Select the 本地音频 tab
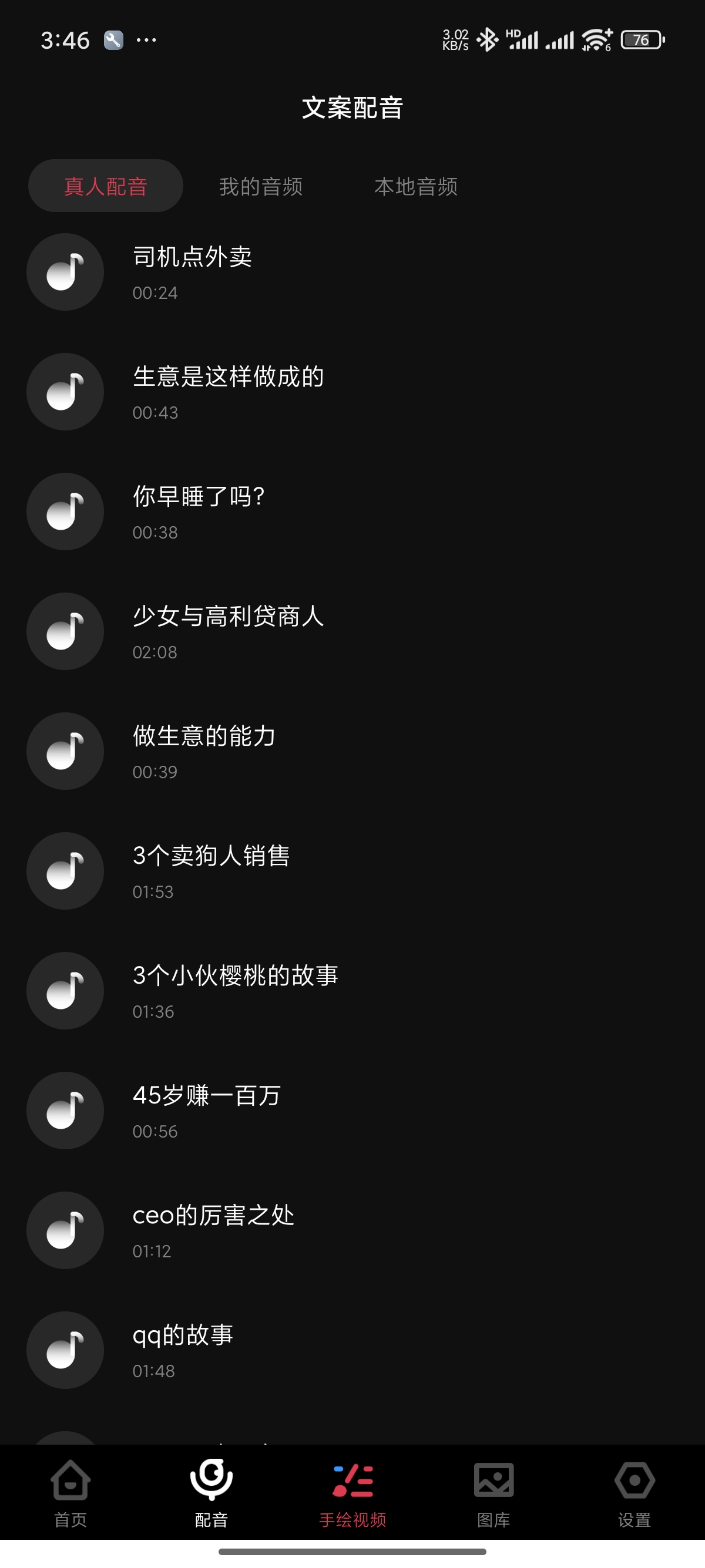 click(x=416, y=186)
